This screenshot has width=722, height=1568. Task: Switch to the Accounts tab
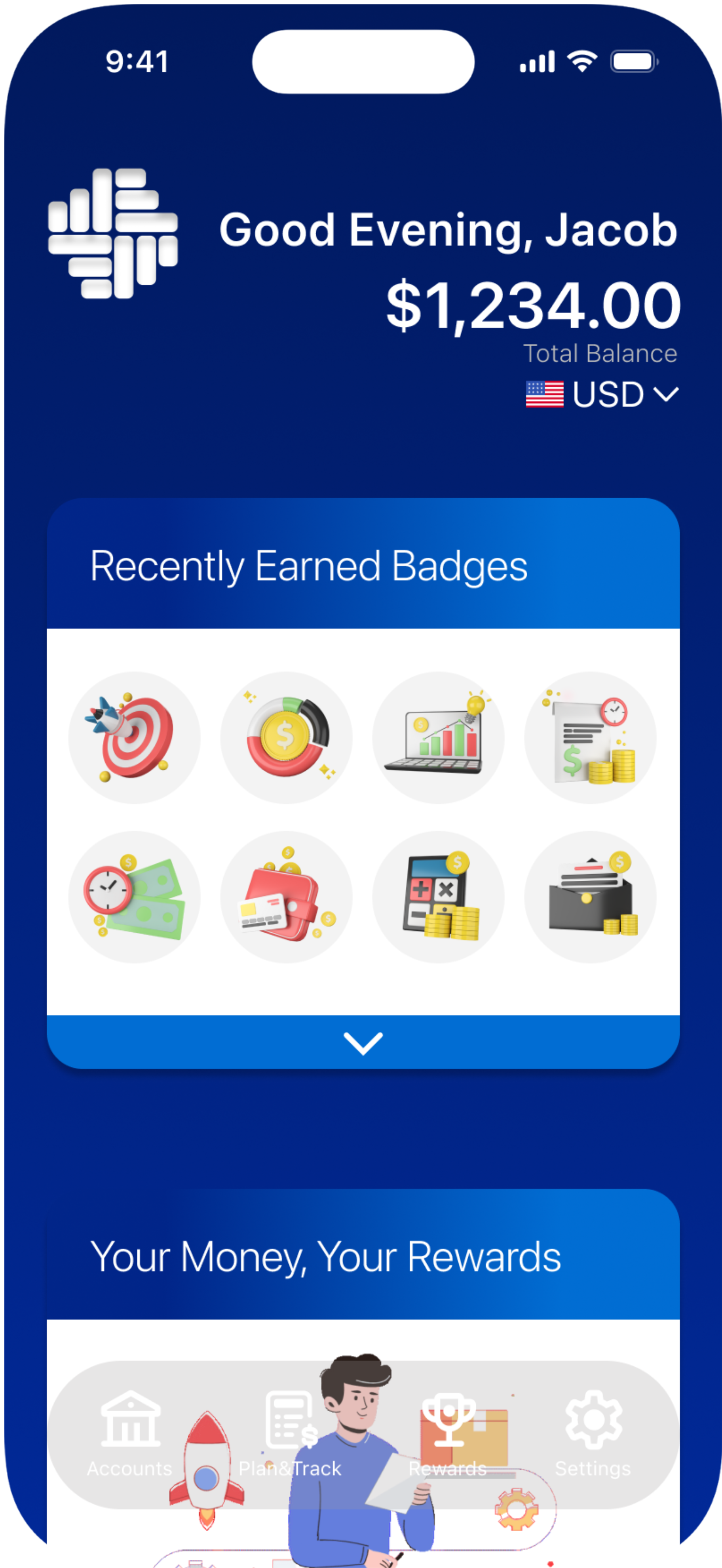click(130, 1434)
